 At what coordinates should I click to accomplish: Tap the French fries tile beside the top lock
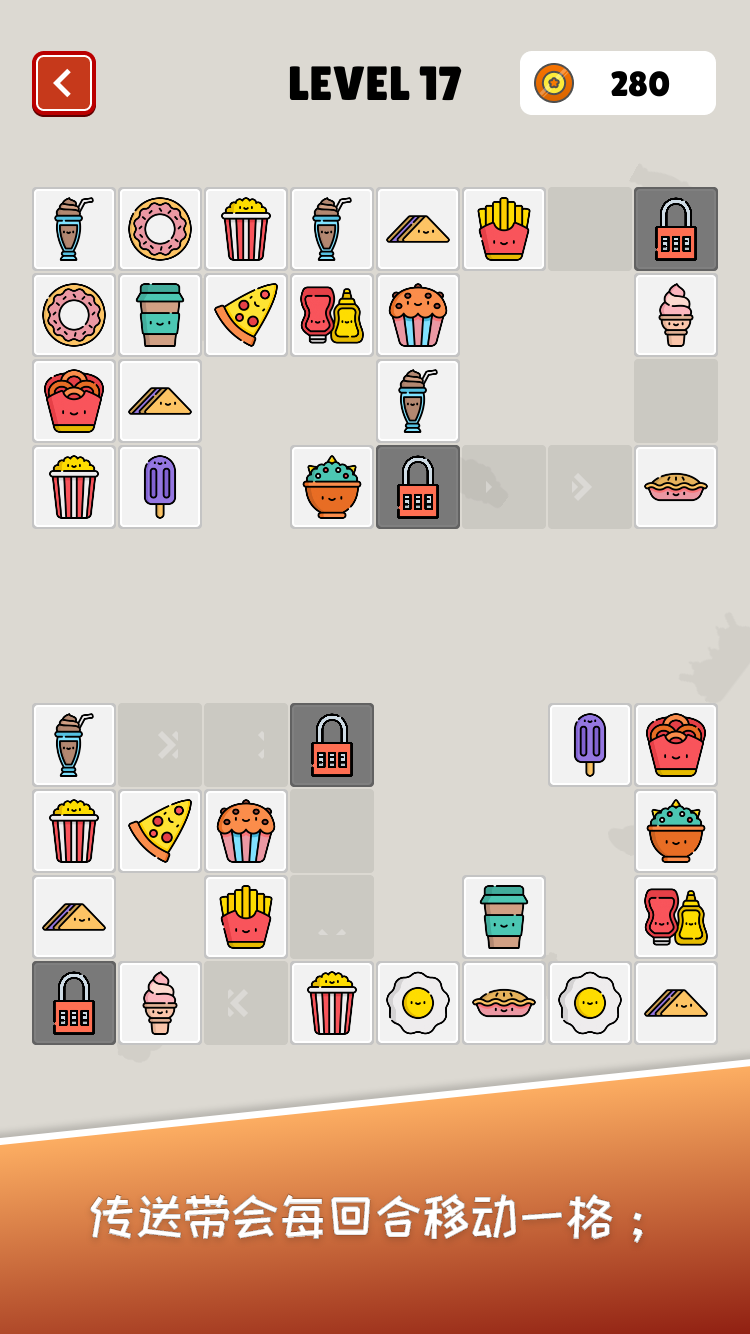503,229
